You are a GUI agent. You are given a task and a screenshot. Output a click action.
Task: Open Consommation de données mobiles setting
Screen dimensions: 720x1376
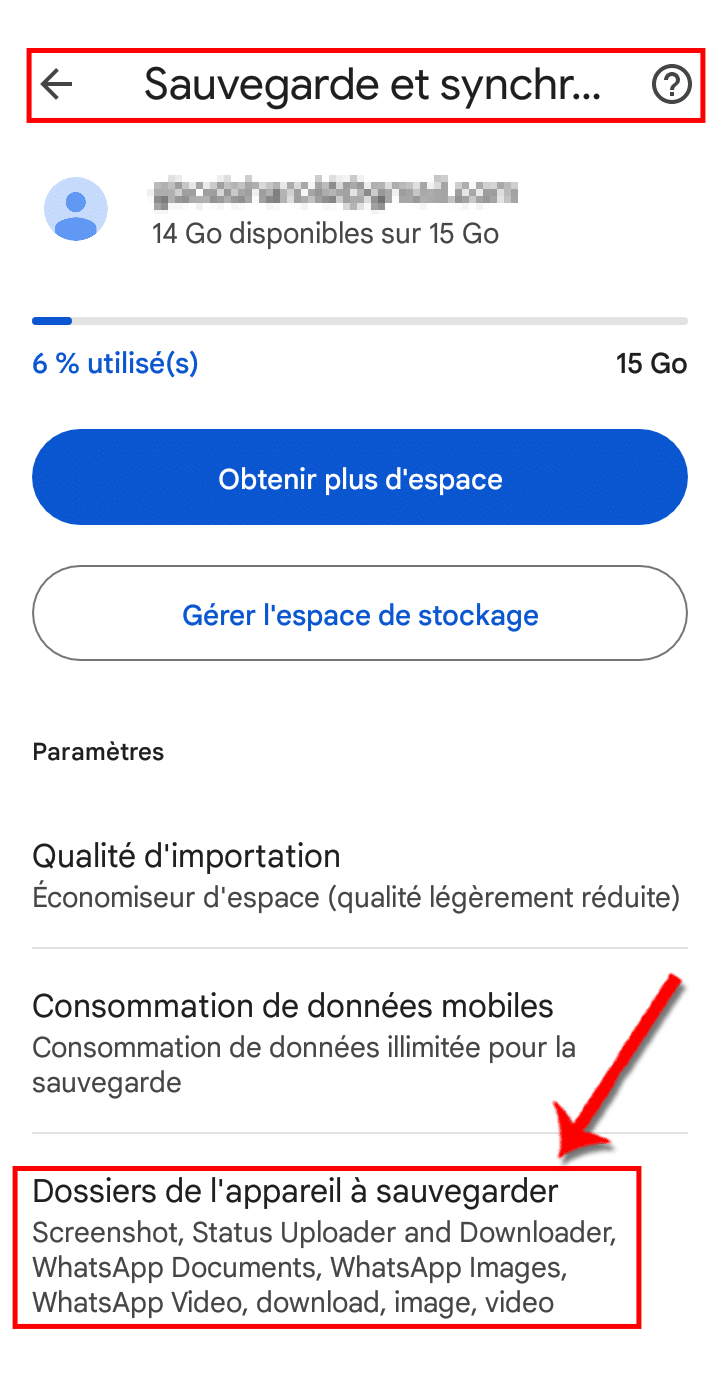358,1040
